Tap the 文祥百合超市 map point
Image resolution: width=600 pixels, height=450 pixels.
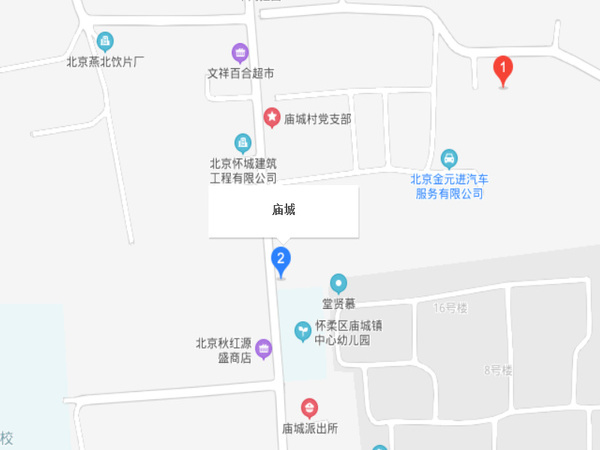click(x=240, y=52)
